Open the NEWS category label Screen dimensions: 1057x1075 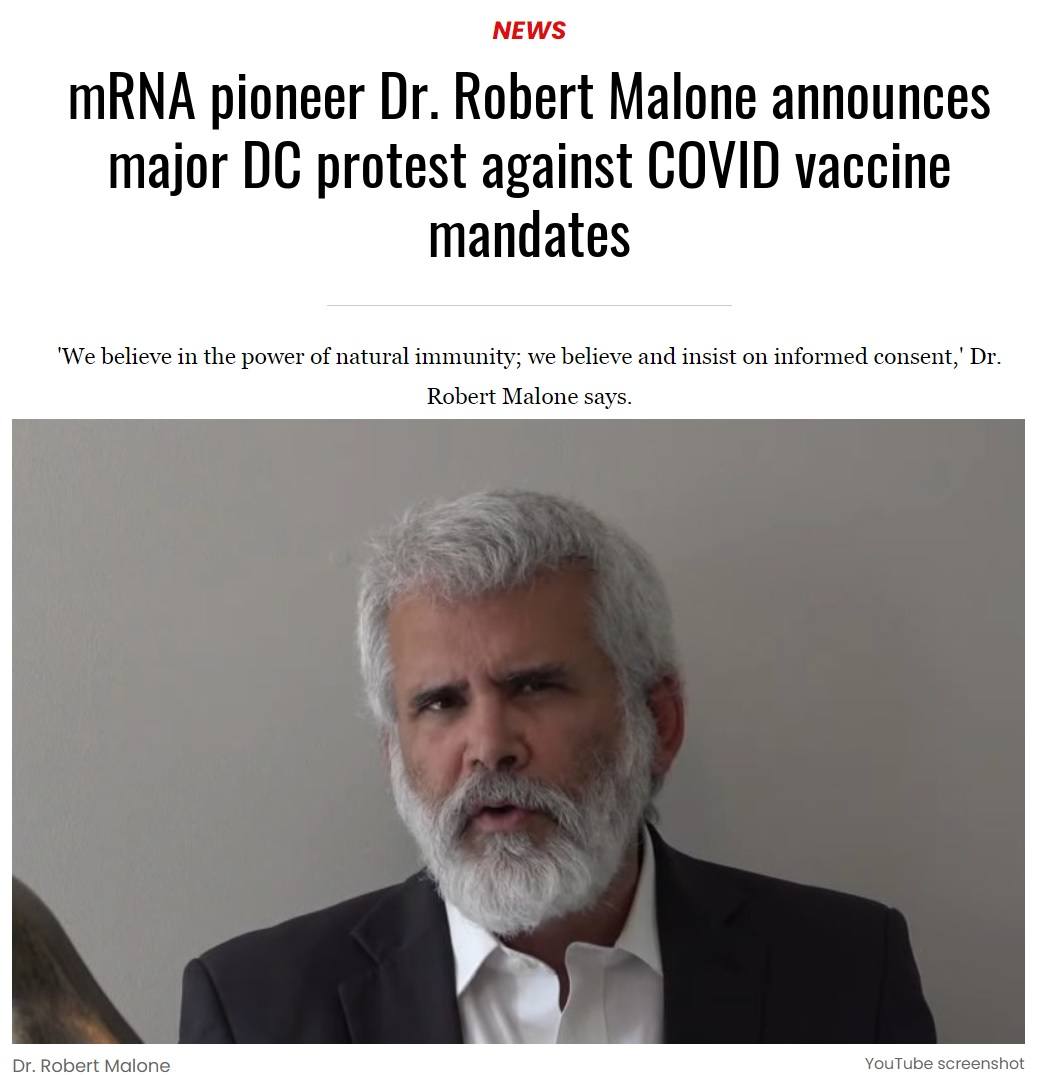pyautogui.click(x=528, y=30)
